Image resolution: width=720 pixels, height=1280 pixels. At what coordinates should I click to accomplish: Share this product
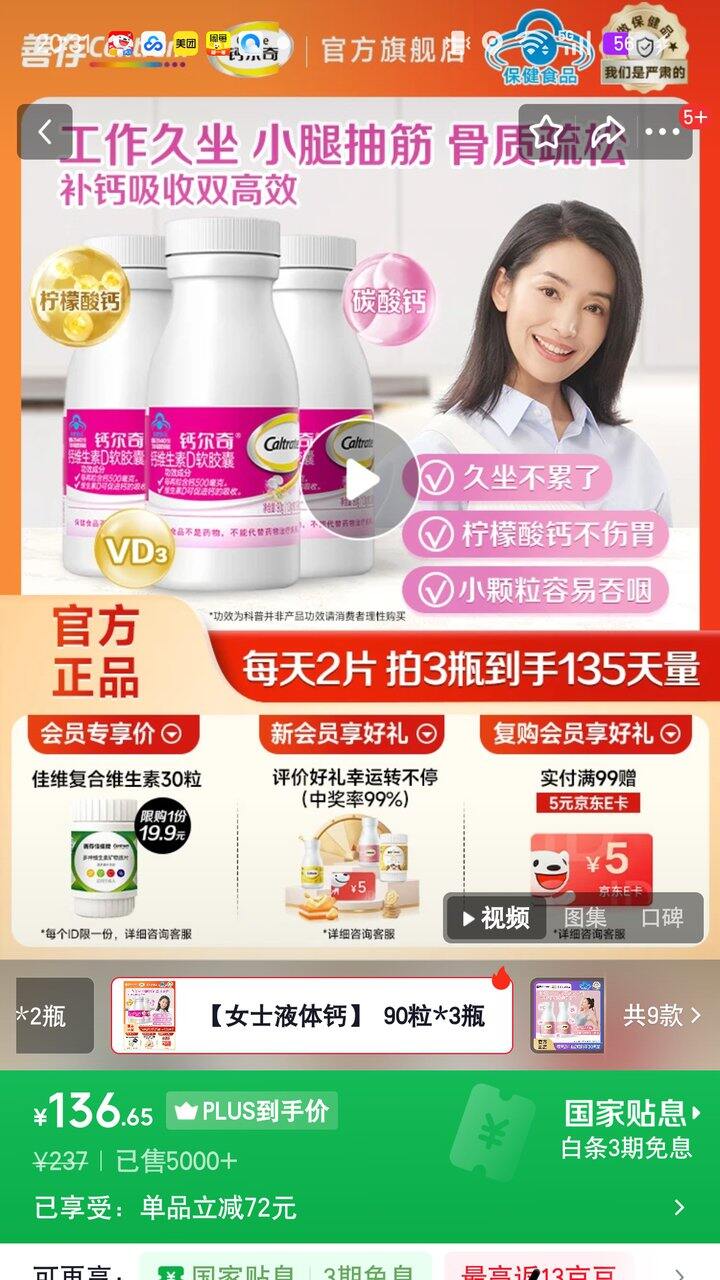[x=606, y=131]
